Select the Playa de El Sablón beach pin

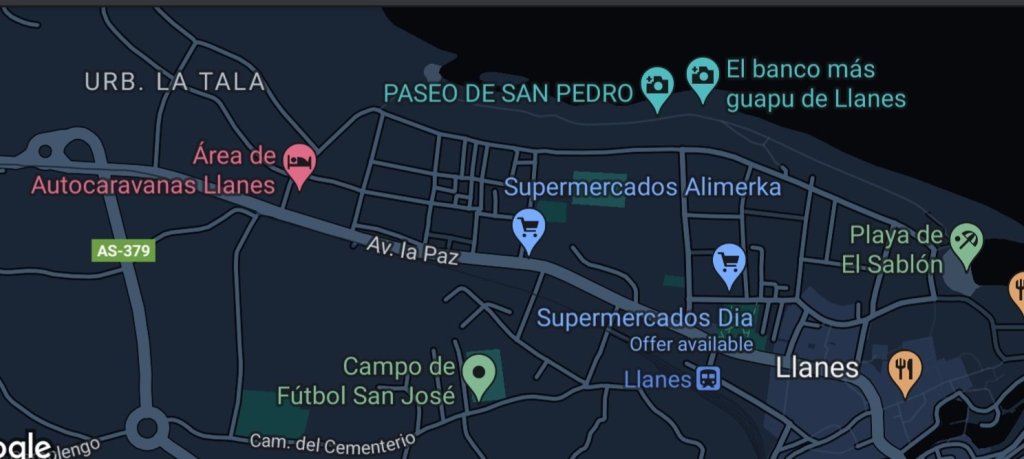966,243
